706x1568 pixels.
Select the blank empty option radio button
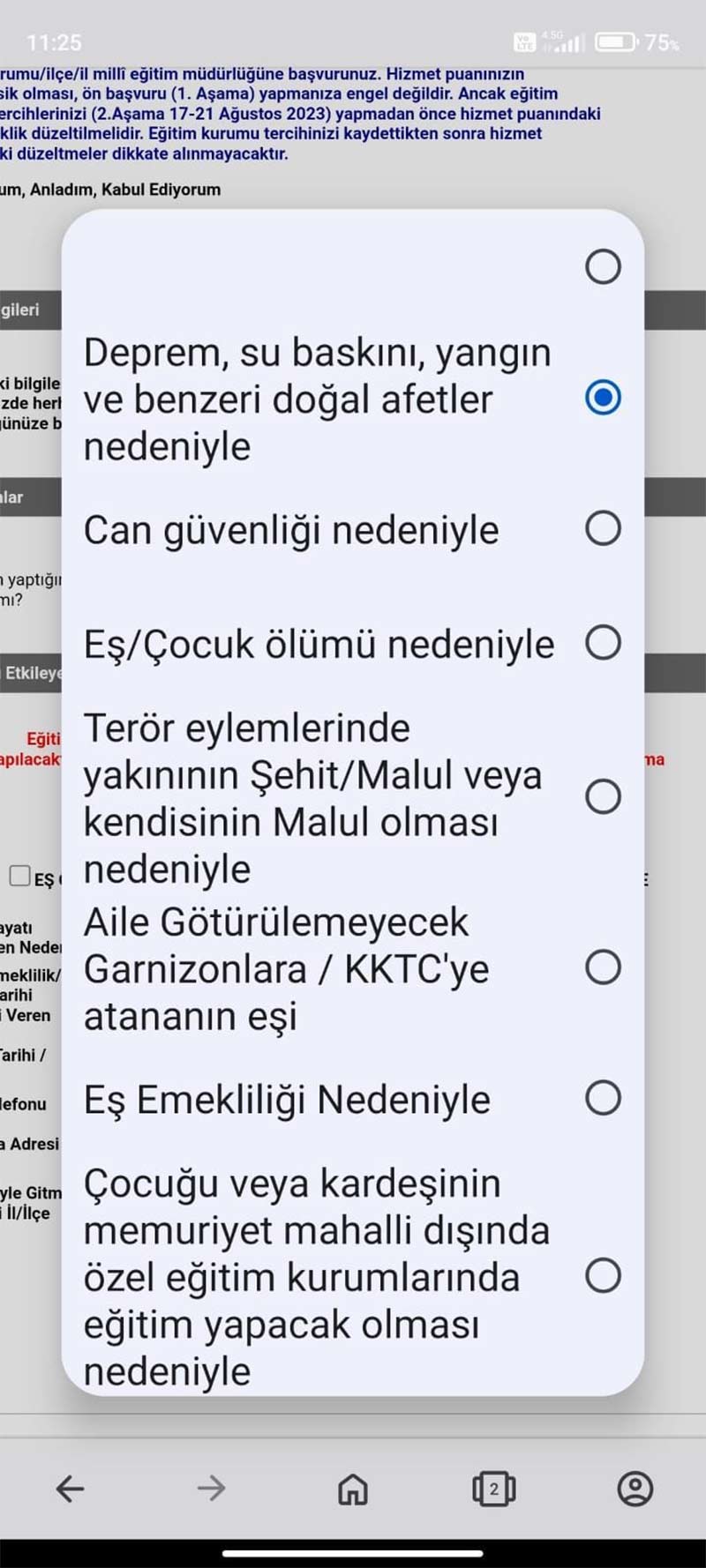click(603, 266)
